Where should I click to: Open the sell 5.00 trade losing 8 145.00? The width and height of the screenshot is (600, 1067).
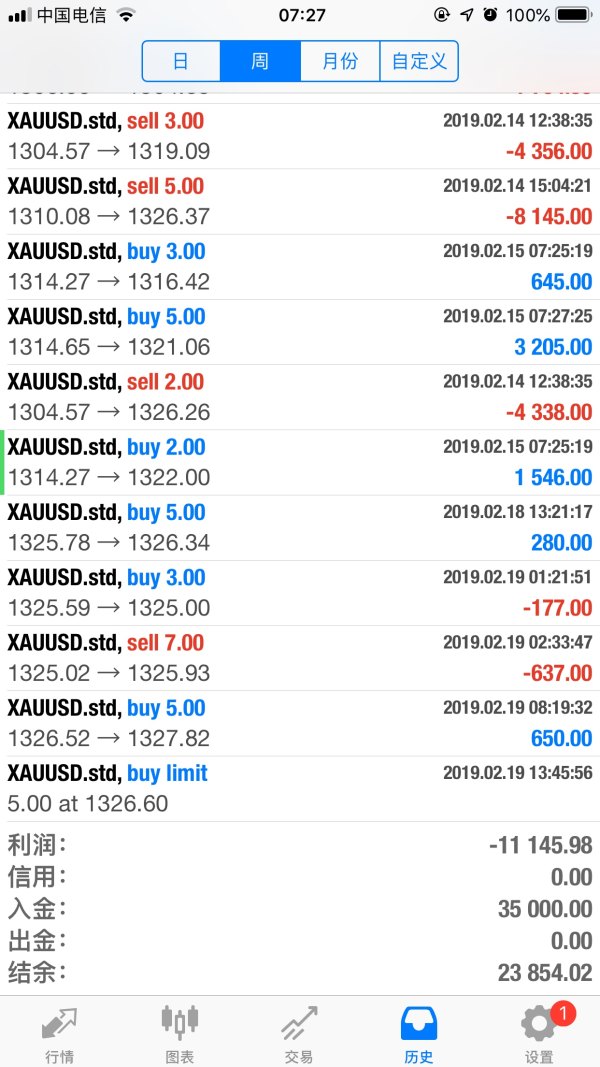click(x=300, y=202)
